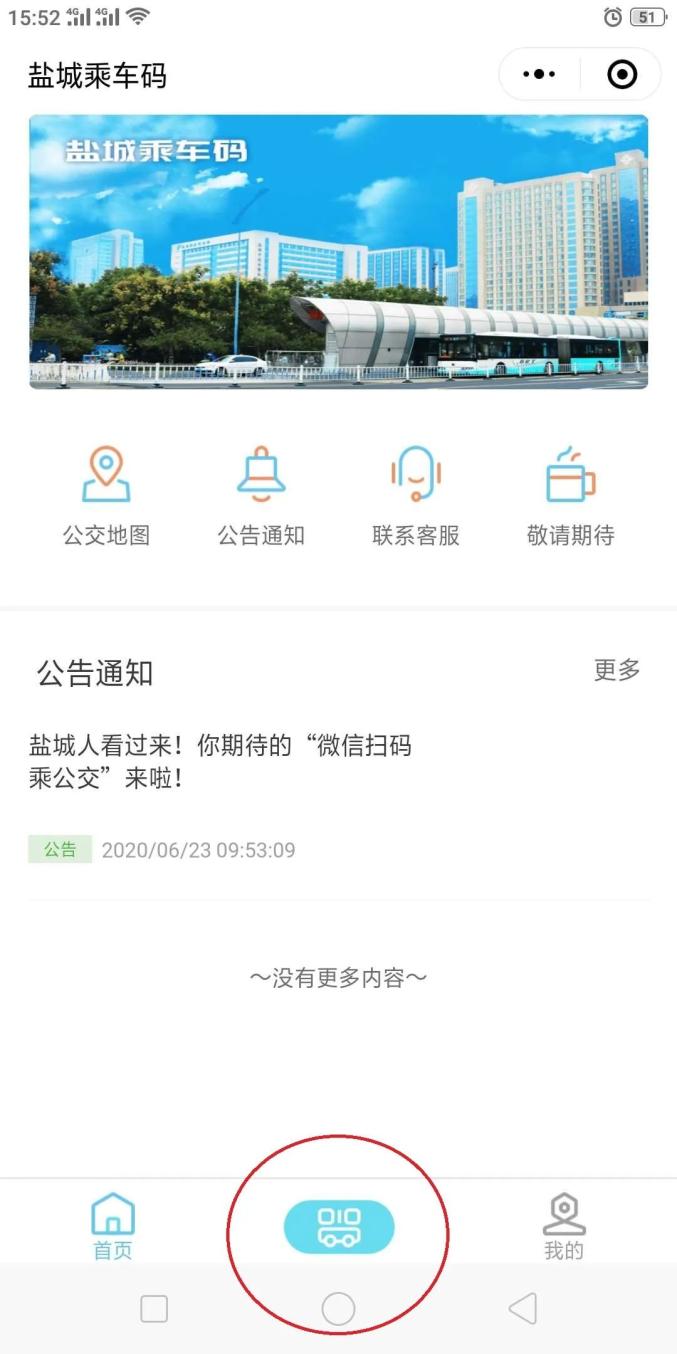Go back using the system back button
Image resolution: width=677 pixels, height=1354 pixels.
[522, 1308]
